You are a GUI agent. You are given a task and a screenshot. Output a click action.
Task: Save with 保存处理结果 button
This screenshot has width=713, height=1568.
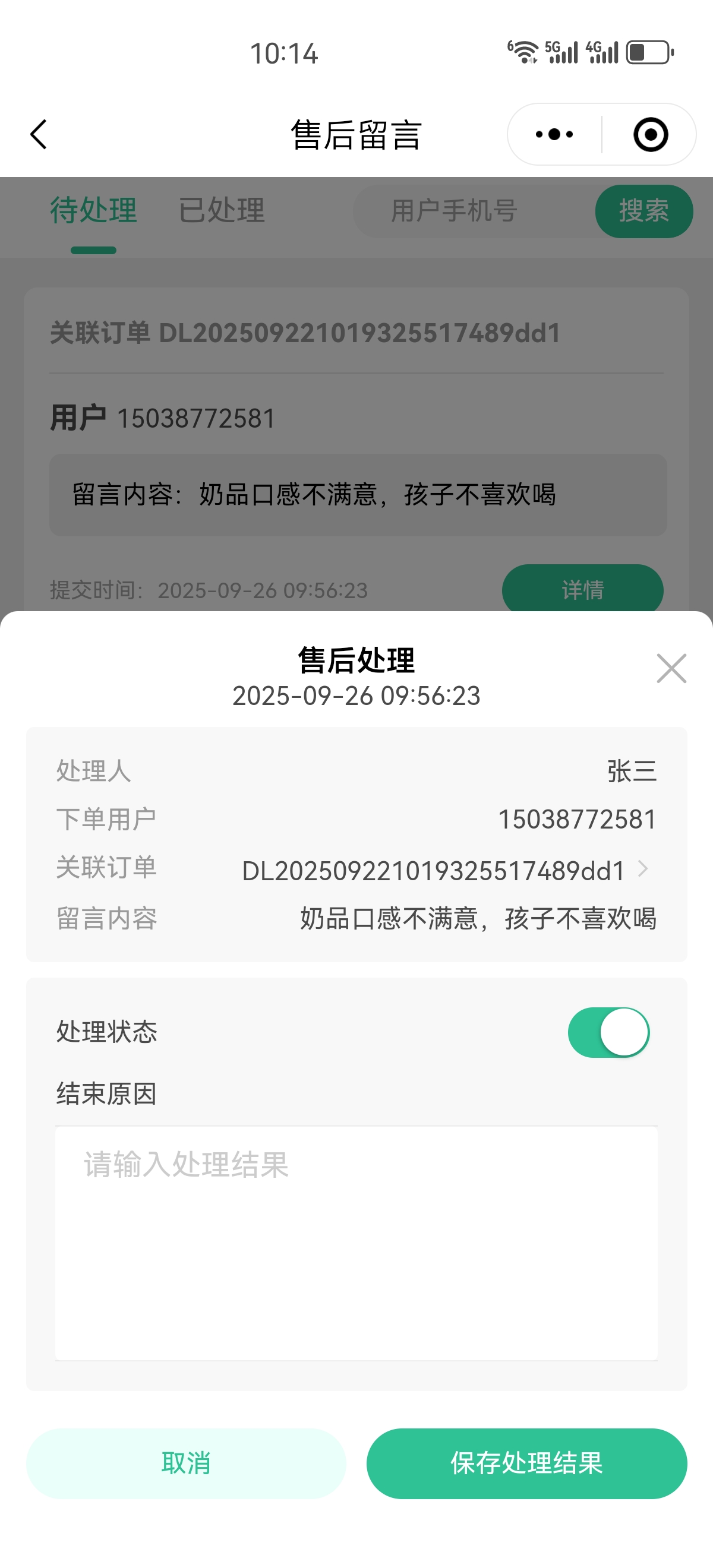coord(526,1463)
